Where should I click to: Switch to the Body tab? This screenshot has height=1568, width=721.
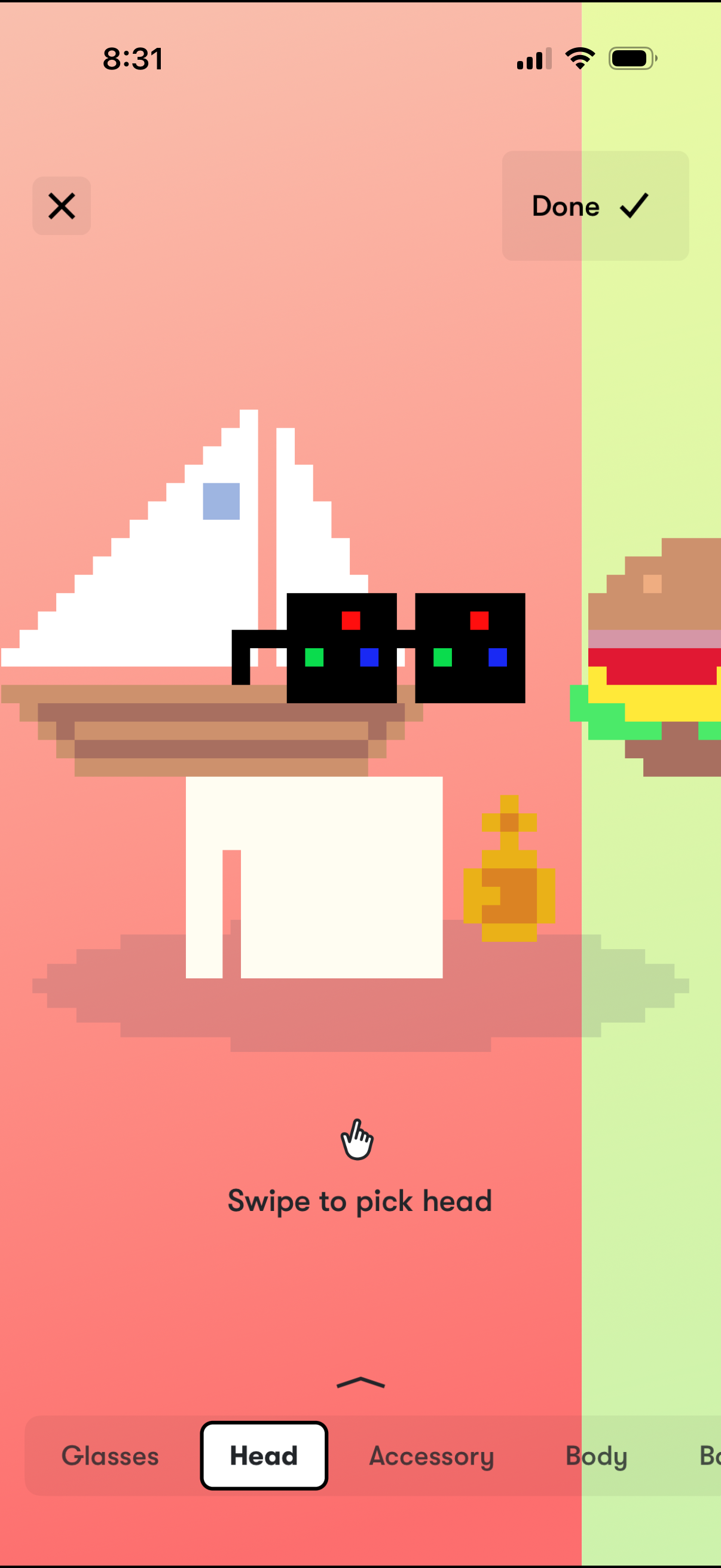(595, 1456)
